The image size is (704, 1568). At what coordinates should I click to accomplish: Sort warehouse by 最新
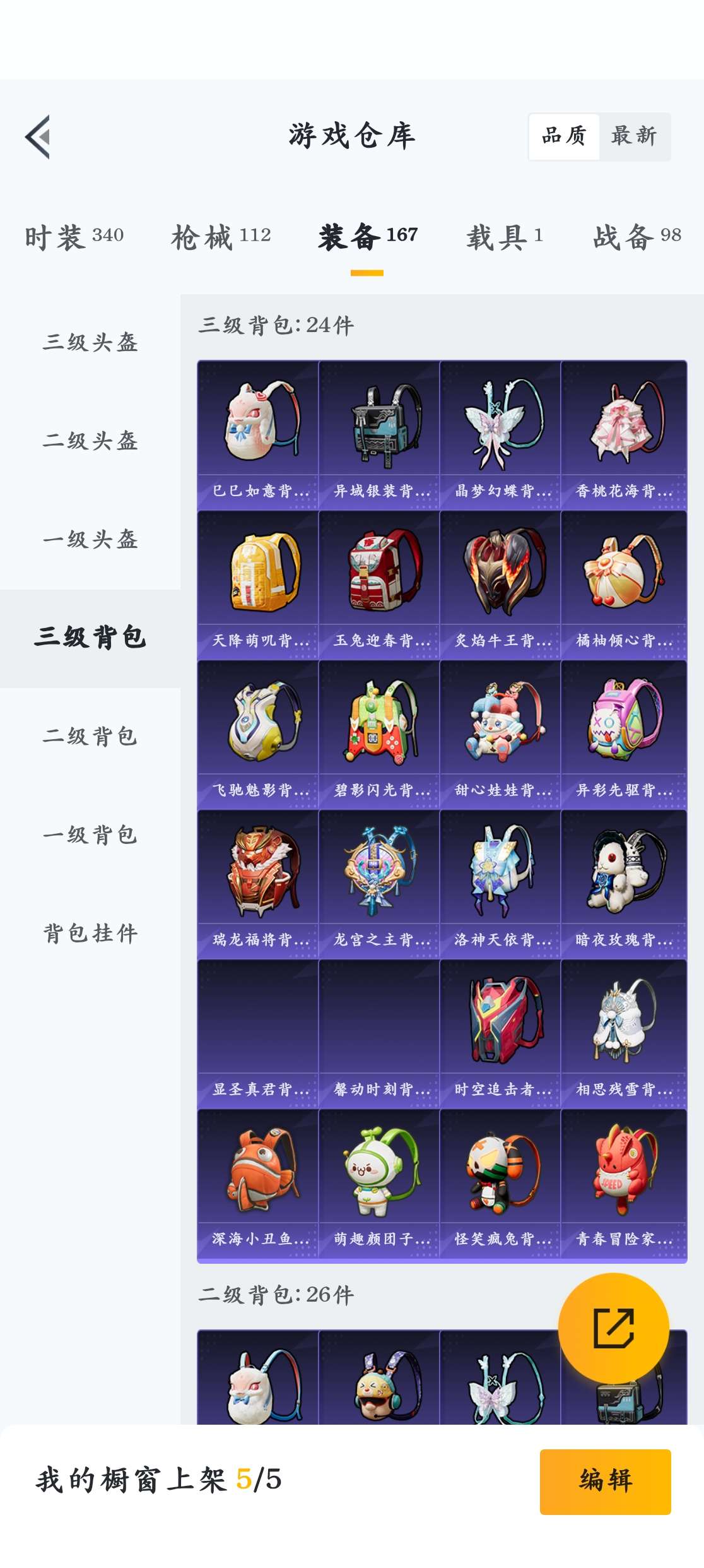coord(634,136)
